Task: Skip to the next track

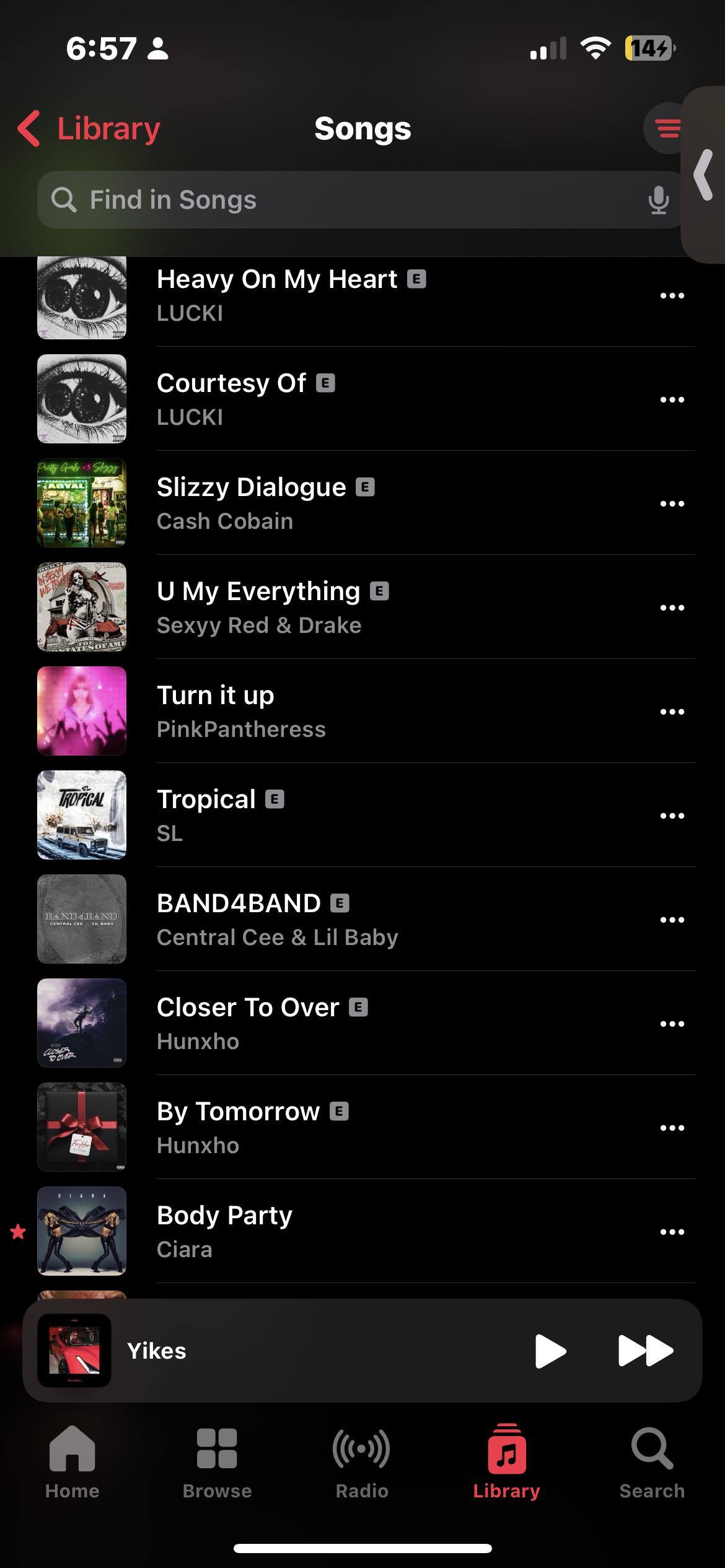Action: click(646, 1350)
